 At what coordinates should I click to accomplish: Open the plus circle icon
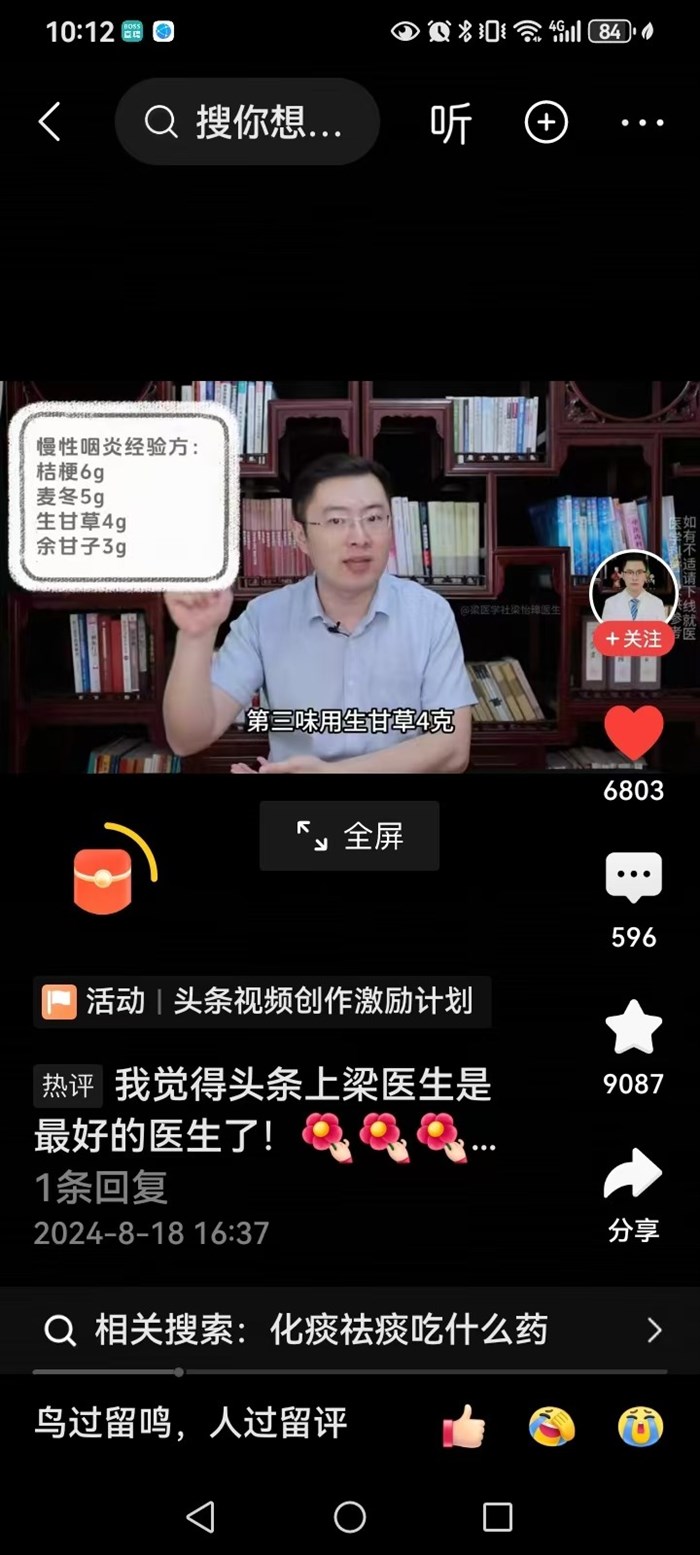546,123
